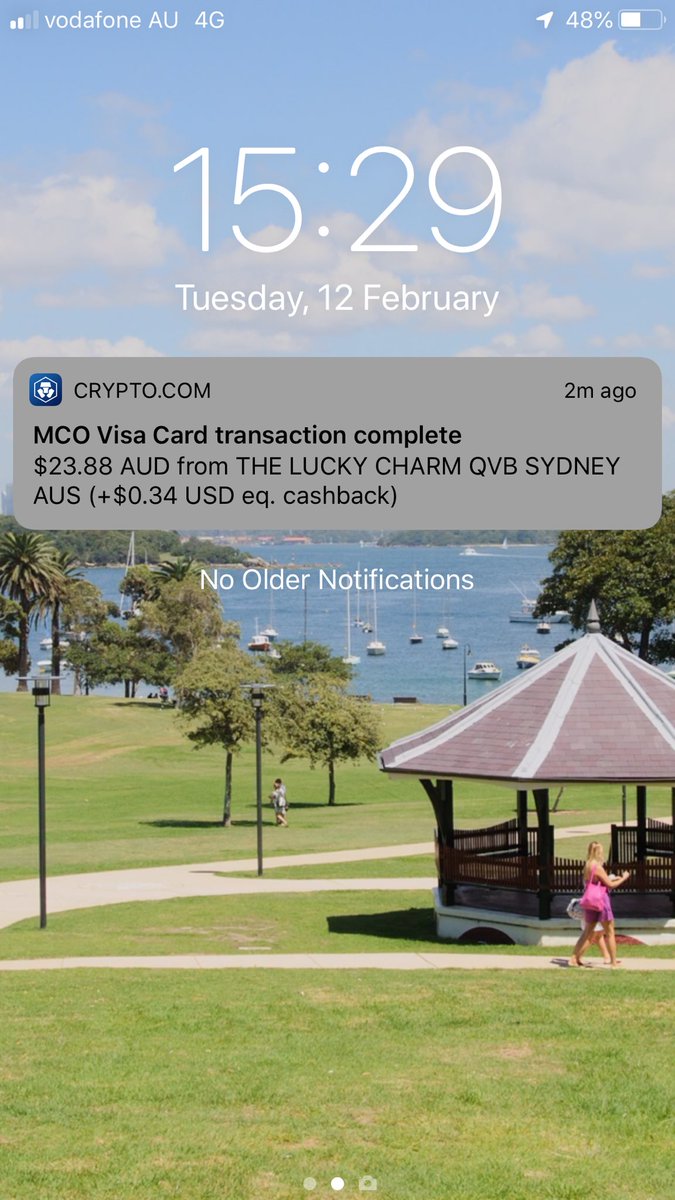Open the Crypto.com transaction notification
The image size is (675, 1200).
(x=337, y=445)
